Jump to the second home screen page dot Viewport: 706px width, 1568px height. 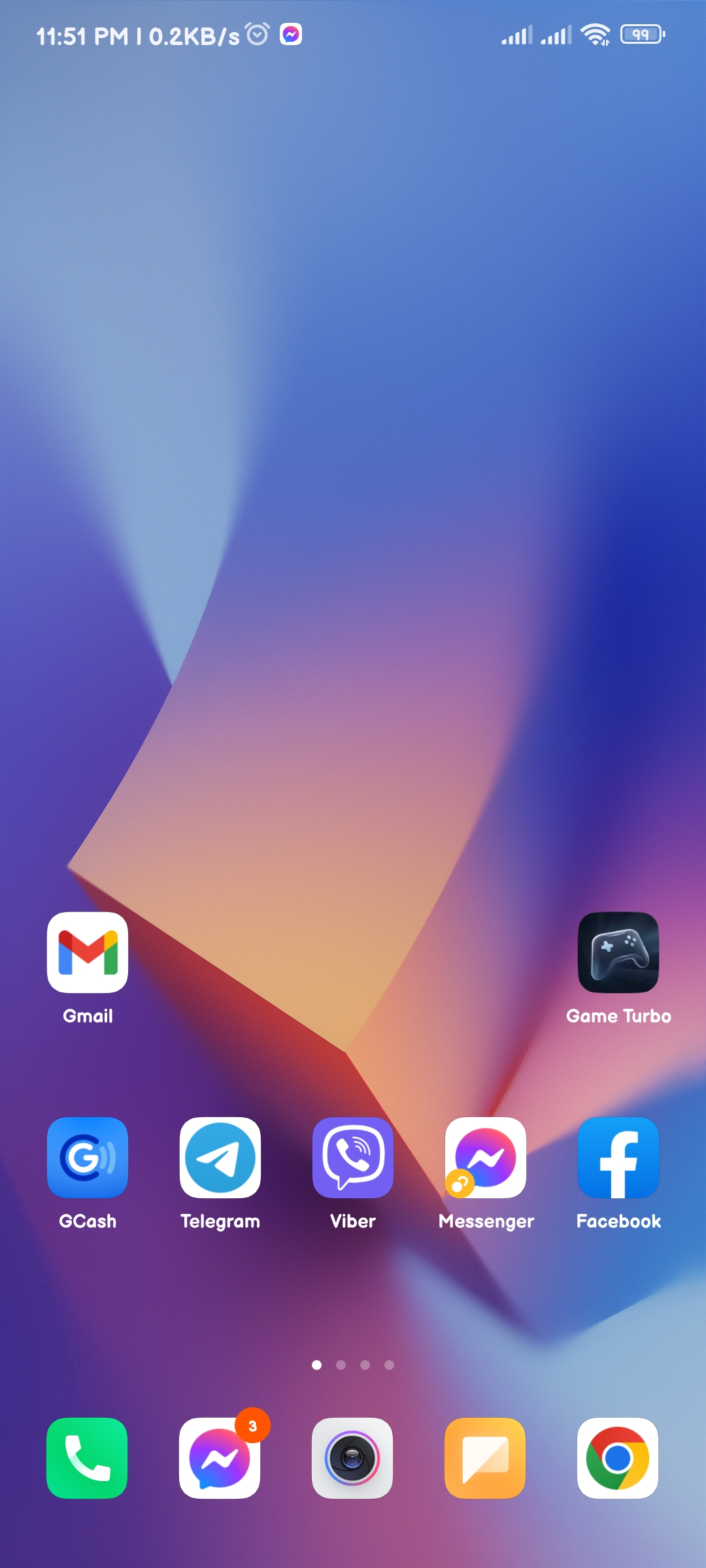(341, 1365)
